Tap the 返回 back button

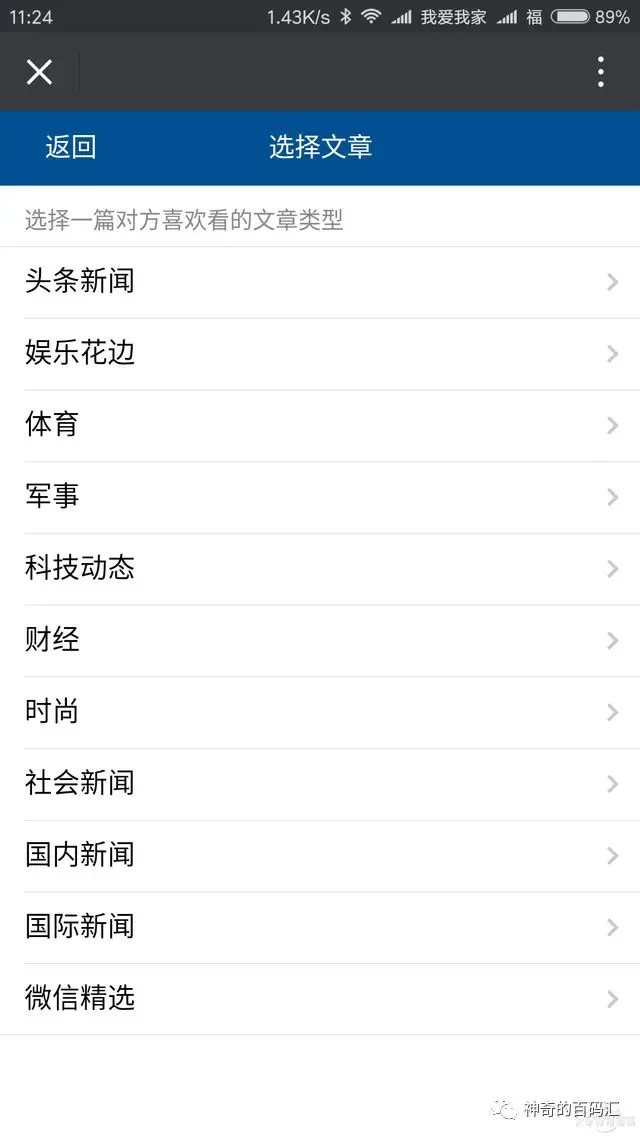click(70, 147)
